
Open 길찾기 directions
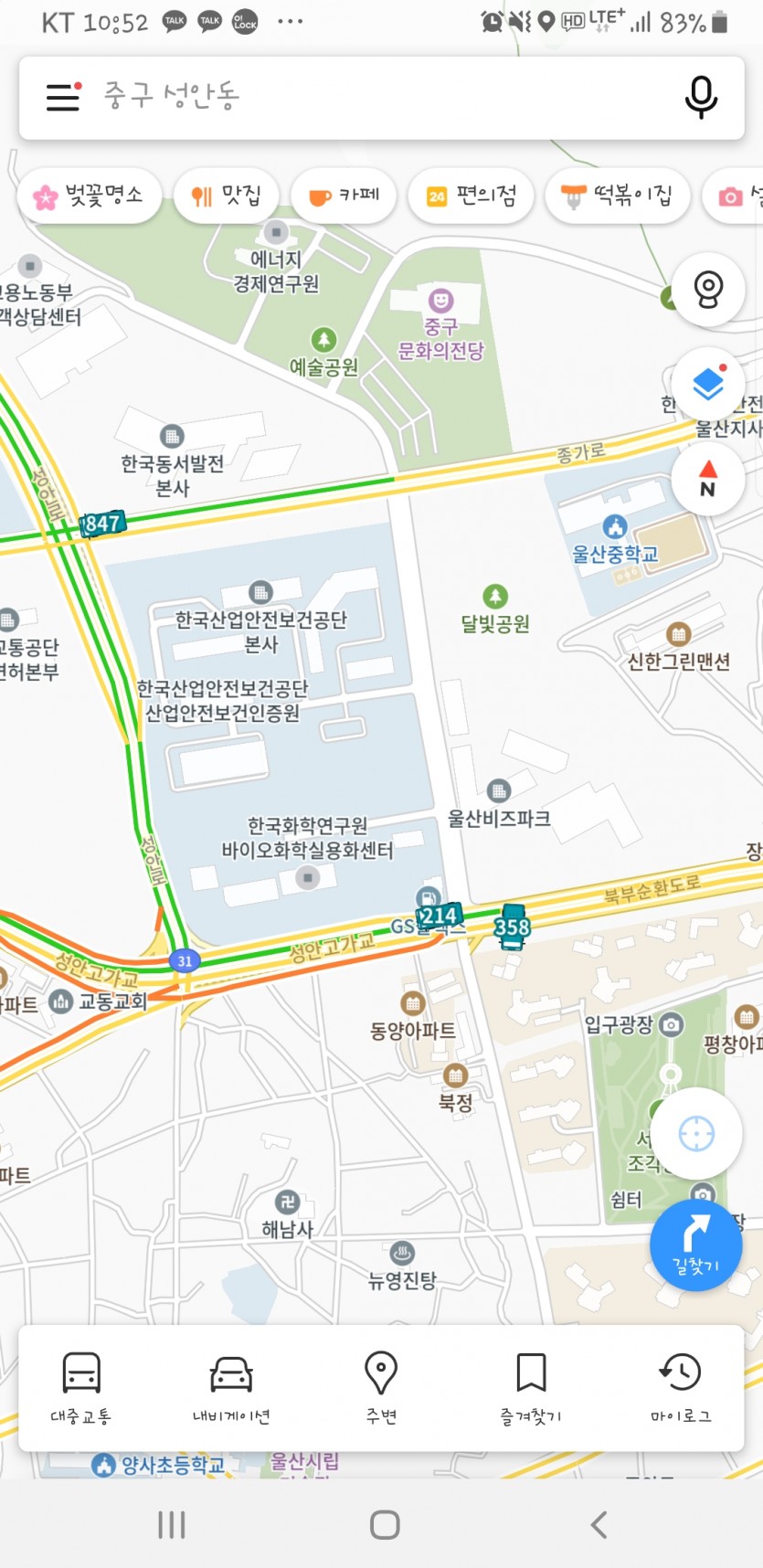click(696, 1245)
